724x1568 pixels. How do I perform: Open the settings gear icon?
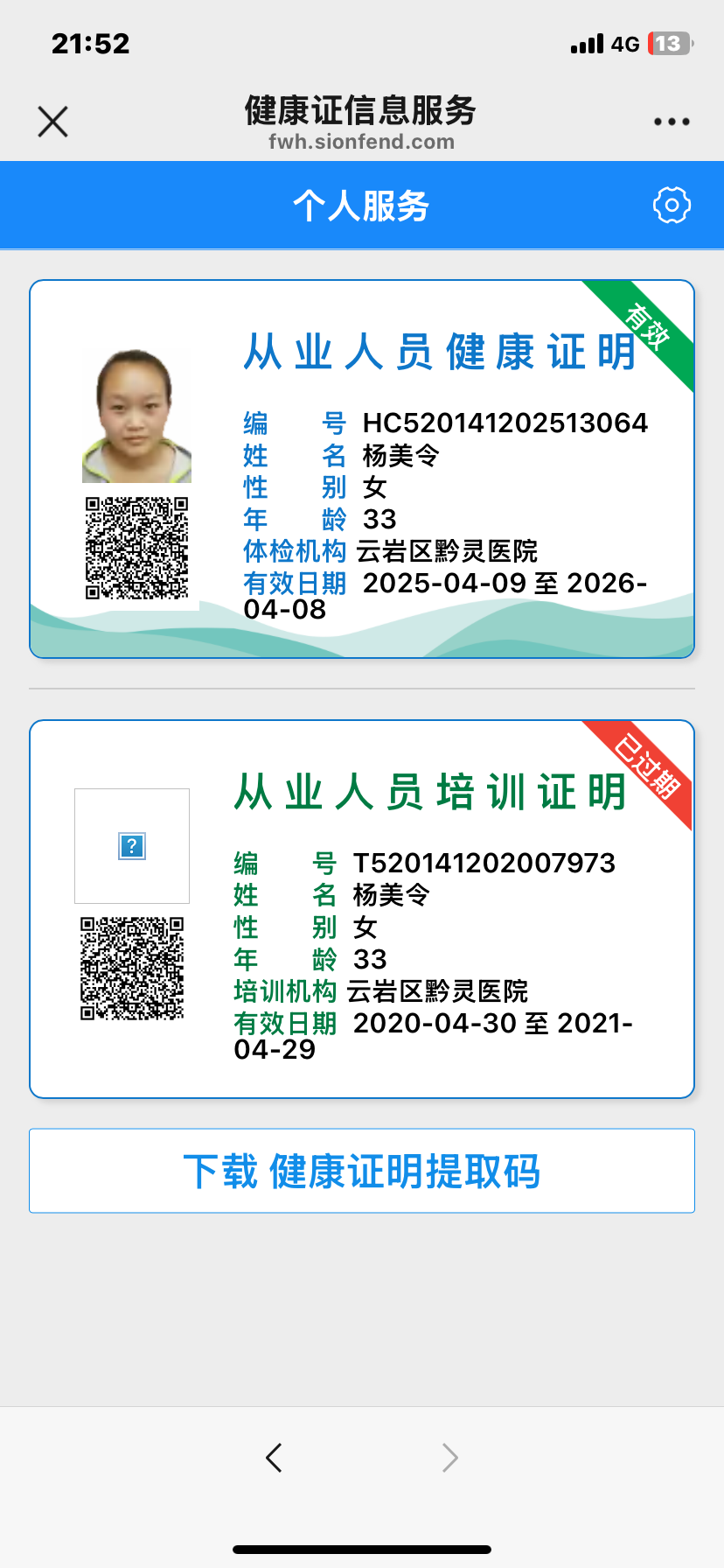tap(672, 206)
